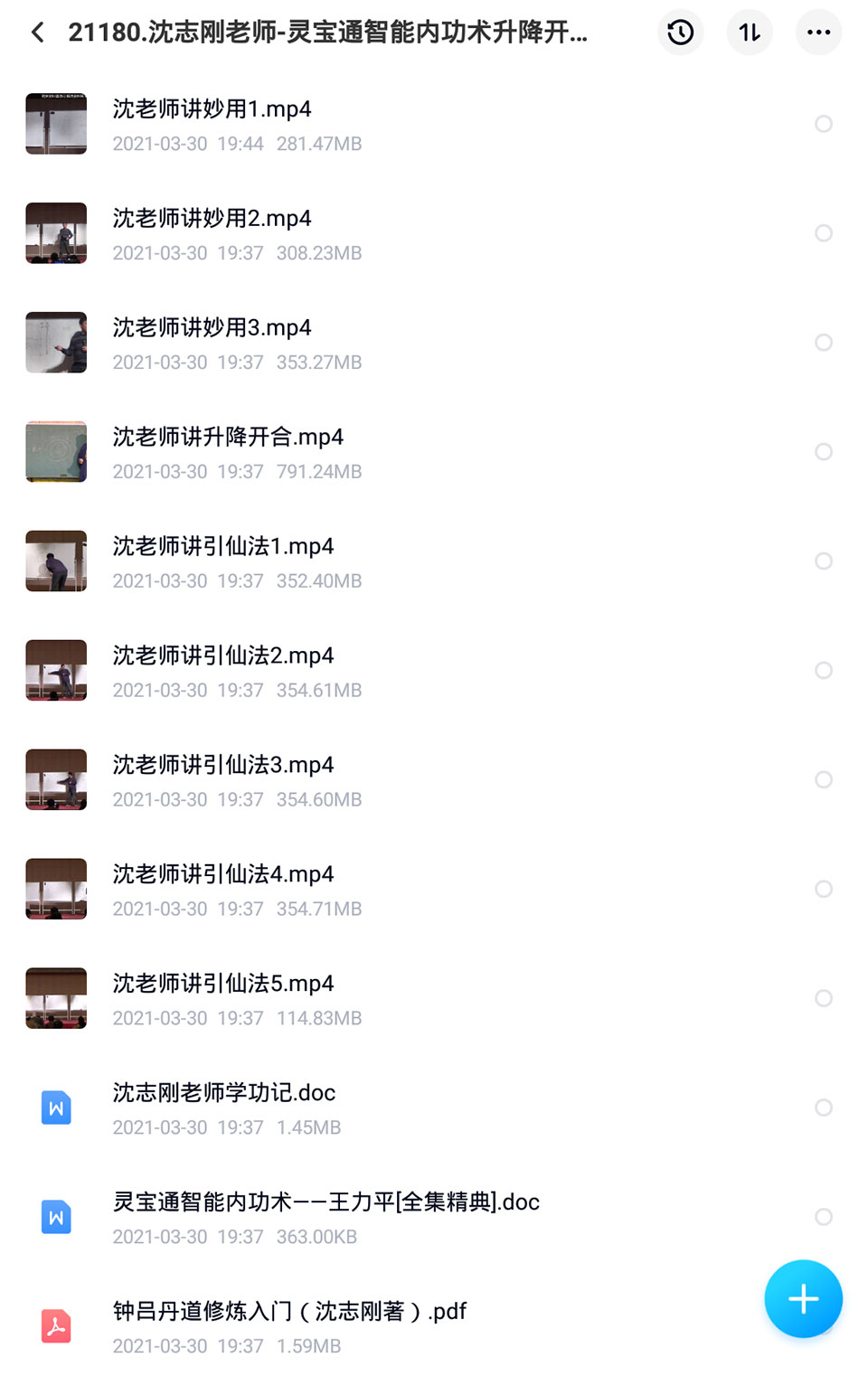Select the checkbox for 沈老师讲升降开合.mp4
The image size is (868, 1376).
click(x=823, y=452)
